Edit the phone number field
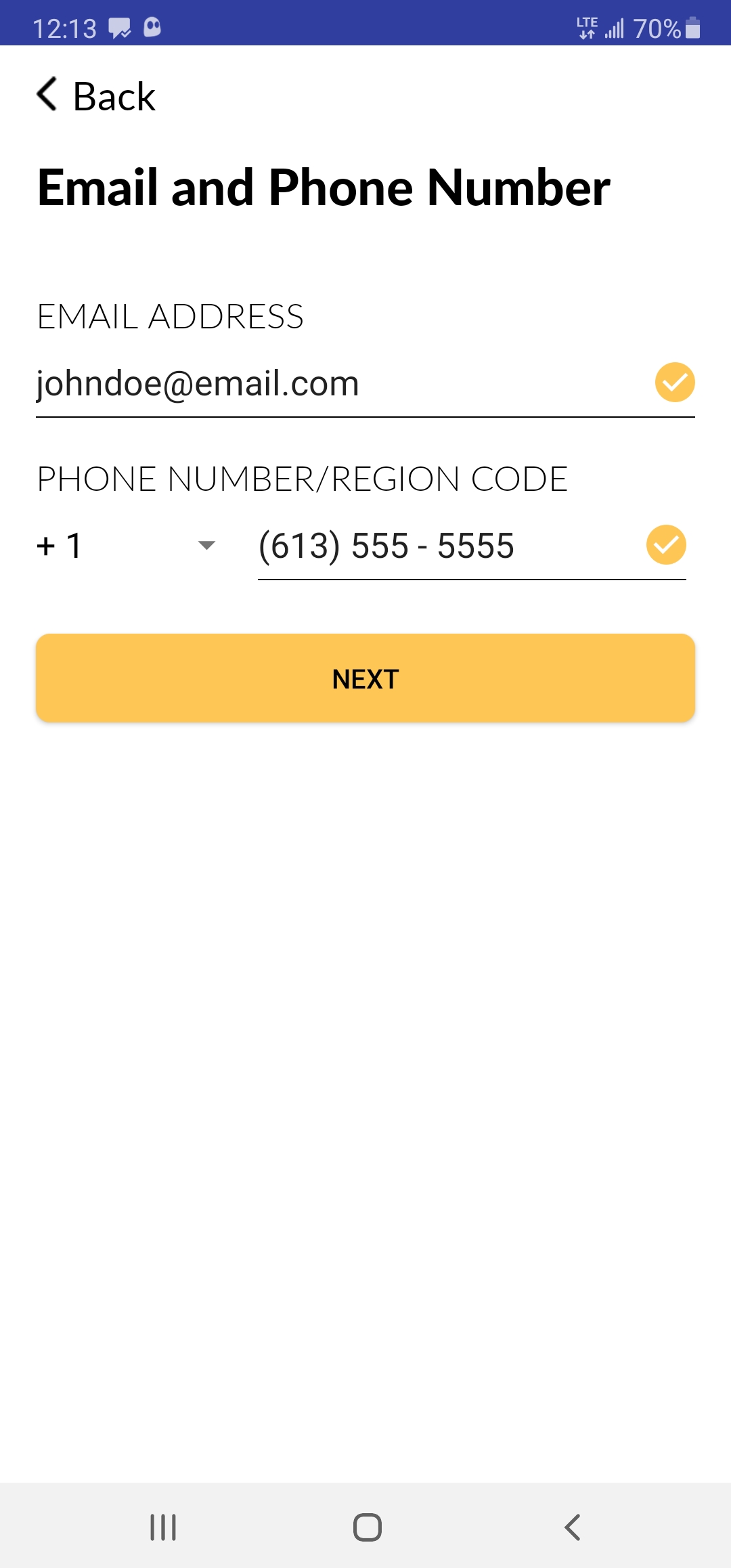Image resolution: width=731 pixels, height=1568 pixels. click(472, 547)
